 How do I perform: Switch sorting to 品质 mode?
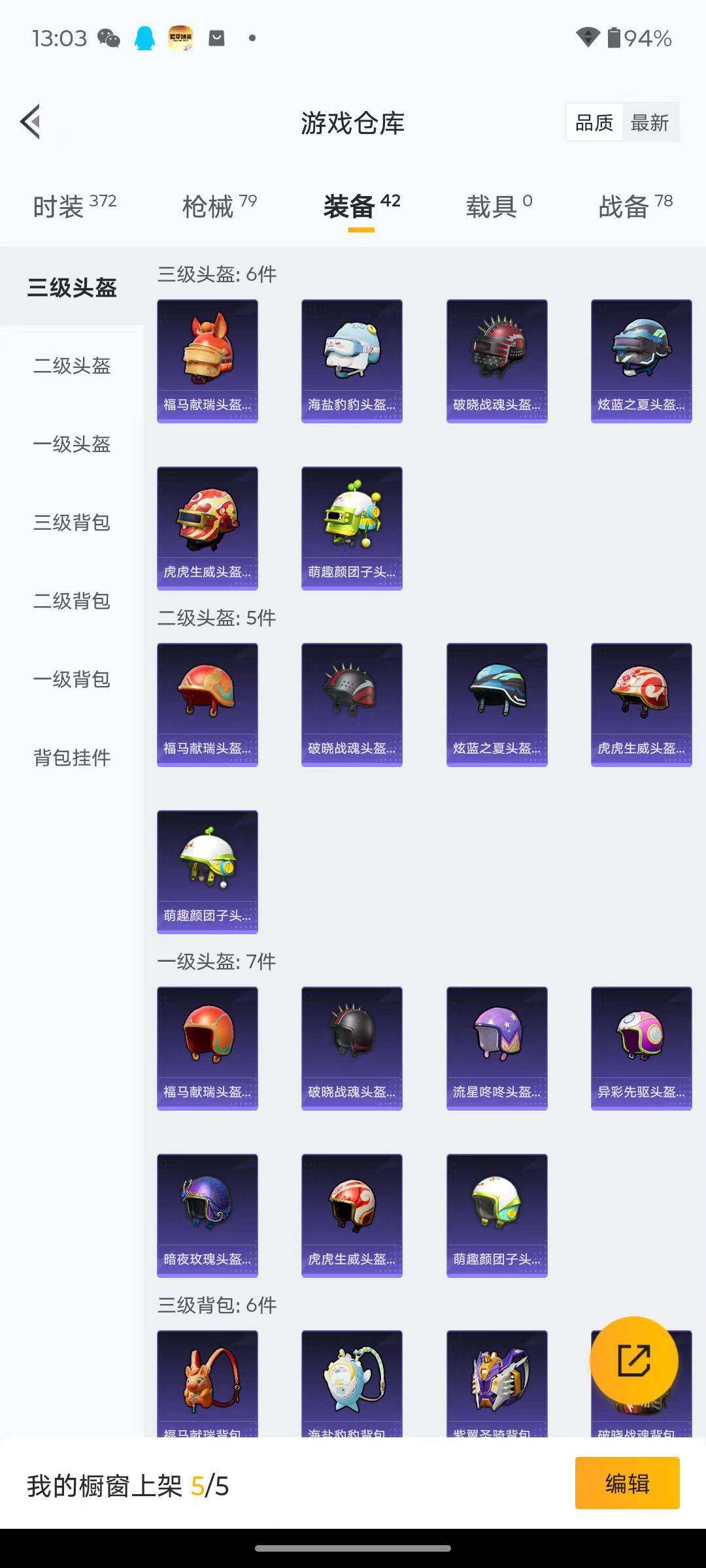(594, 122)
